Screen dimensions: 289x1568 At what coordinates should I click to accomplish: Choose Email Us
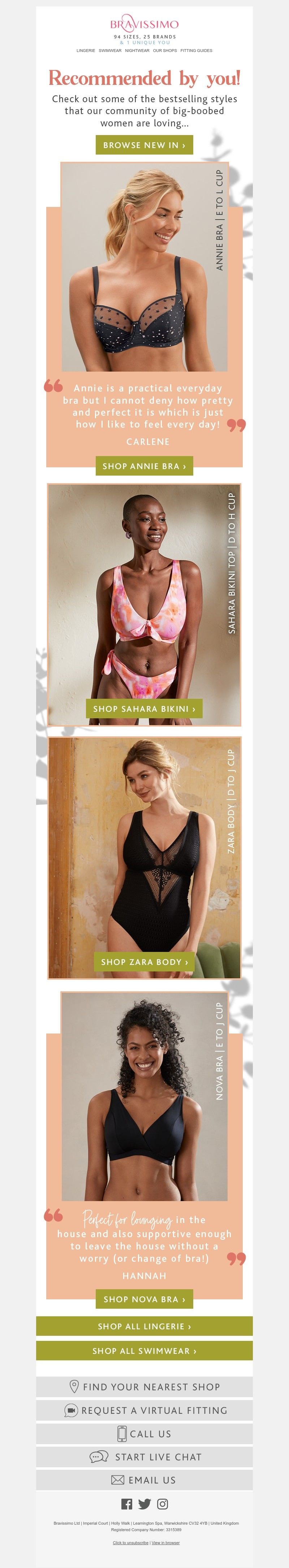pos(144,1480)
